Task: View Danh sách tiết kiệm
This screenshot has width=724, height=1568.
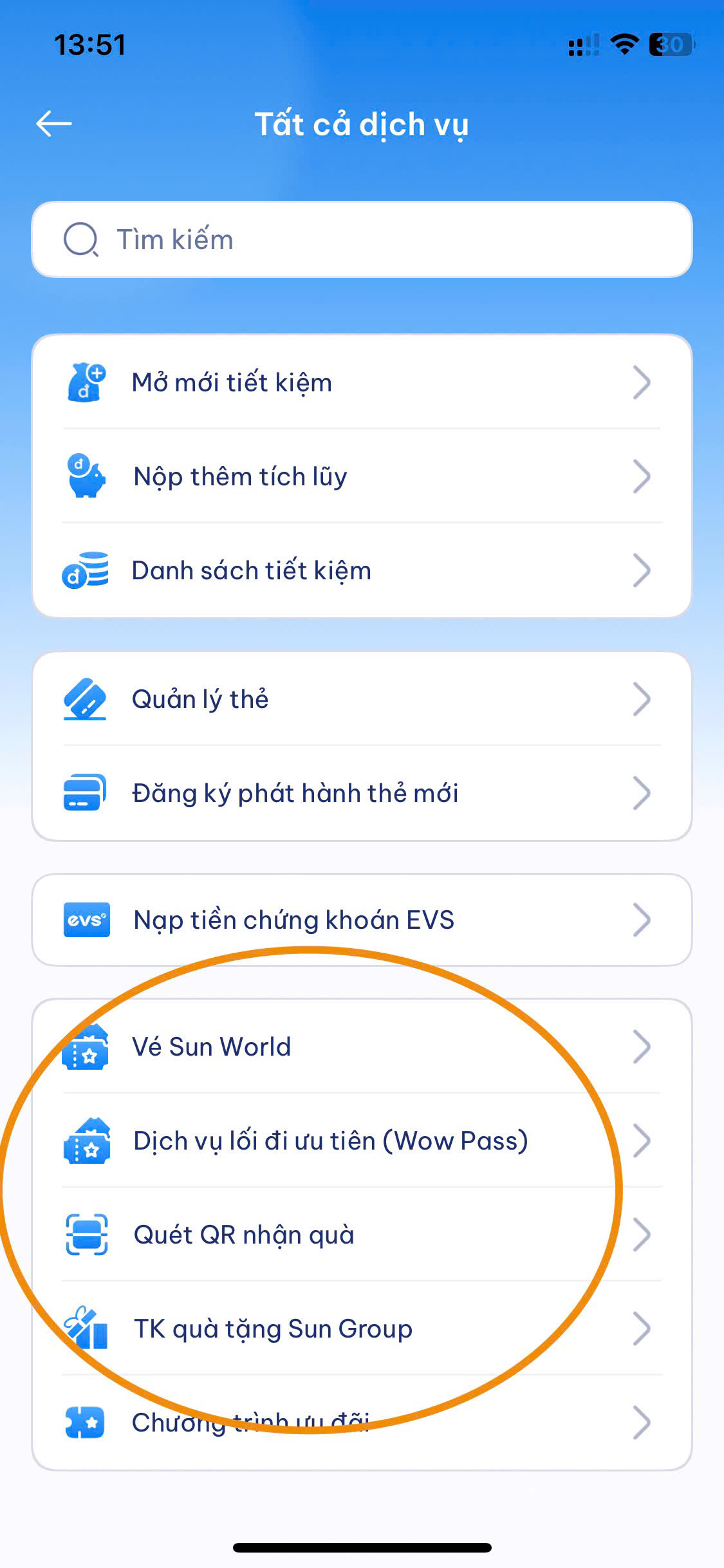Action: [362, 570]
